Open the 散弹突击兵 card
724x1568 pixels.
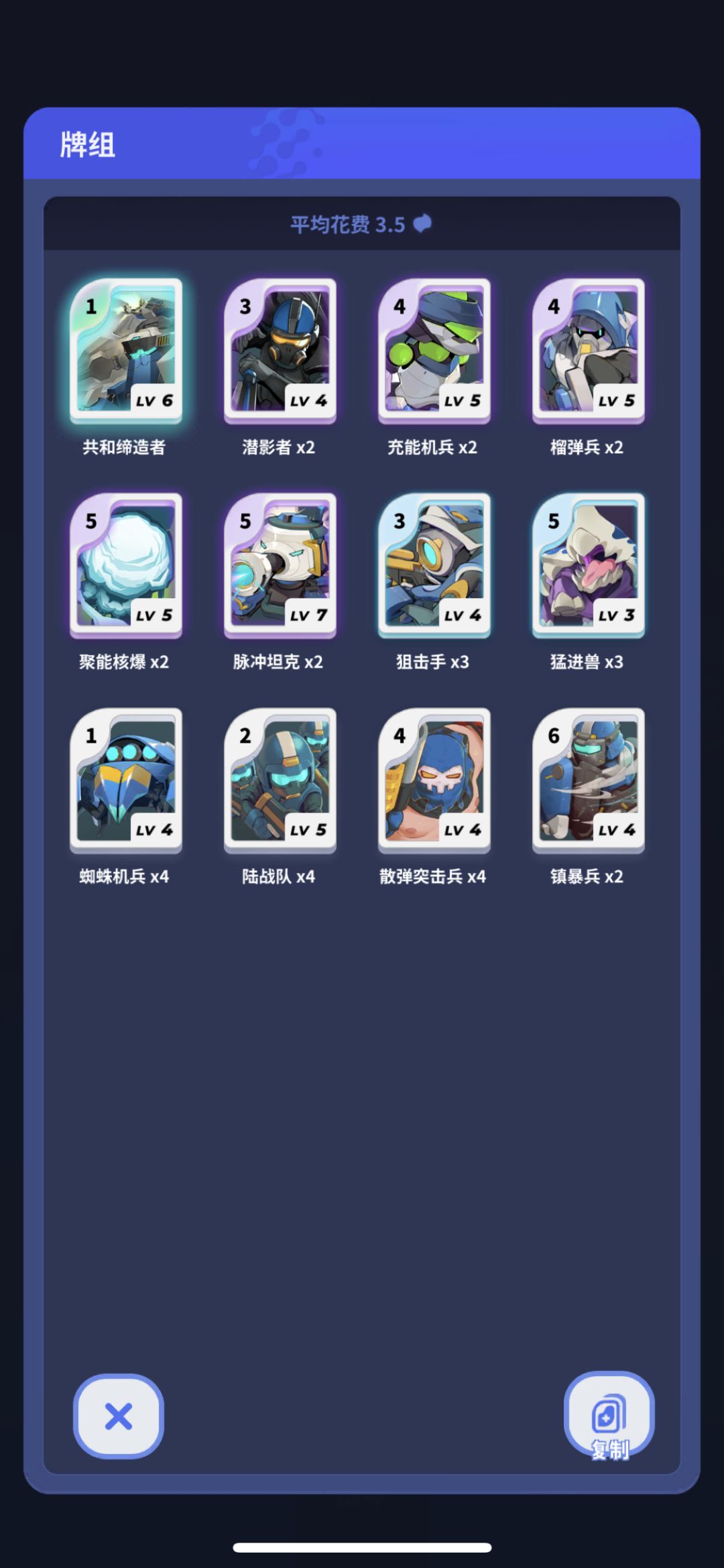click(x=433, y=781)
